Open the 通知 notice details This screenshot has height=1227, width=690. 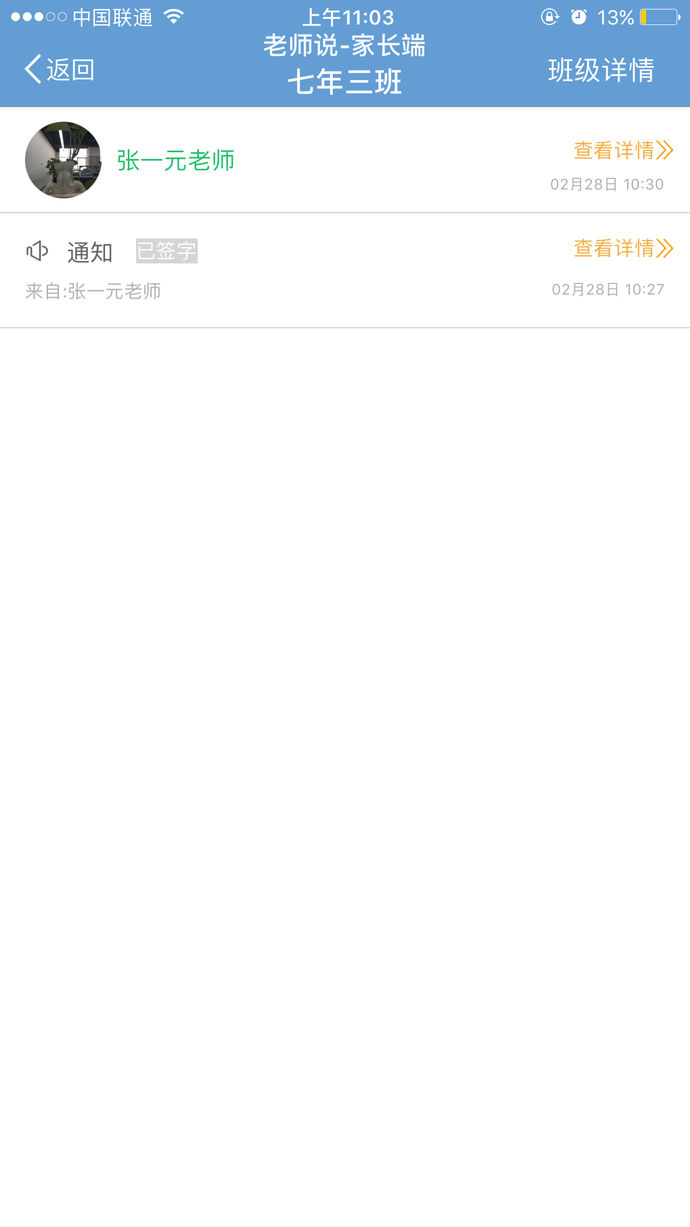pos(622,248)
